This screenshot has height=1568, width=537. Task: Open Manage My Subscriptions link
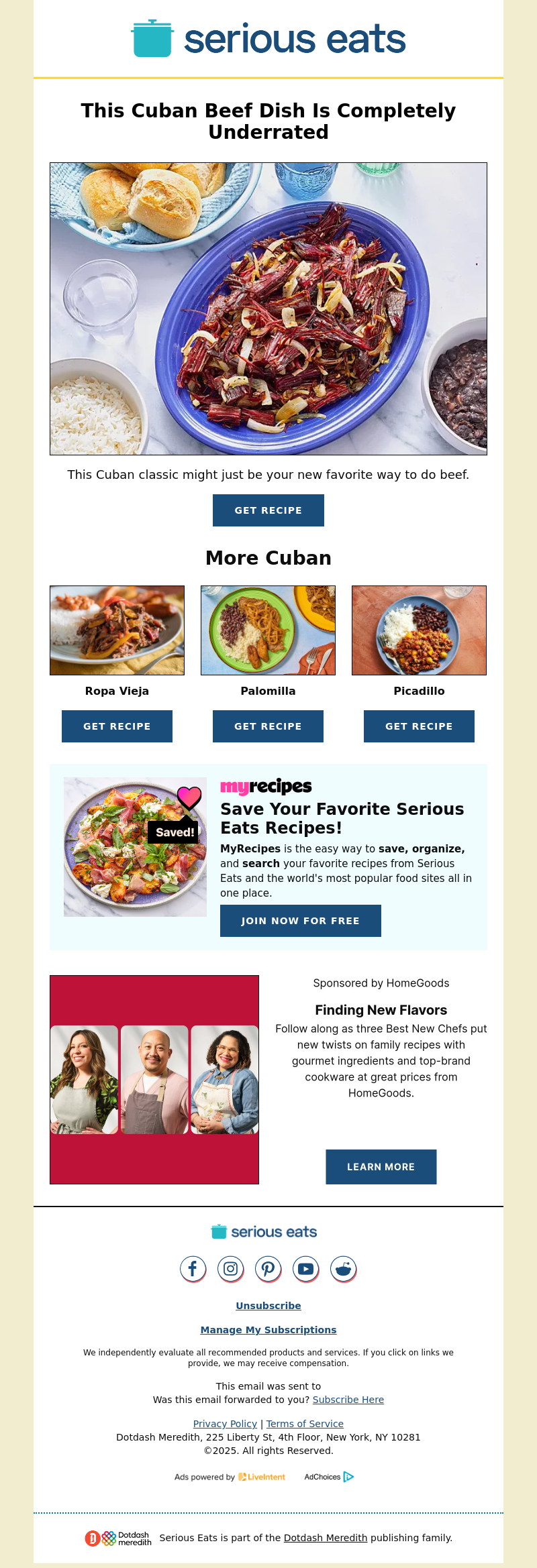tap(268, 1330)
